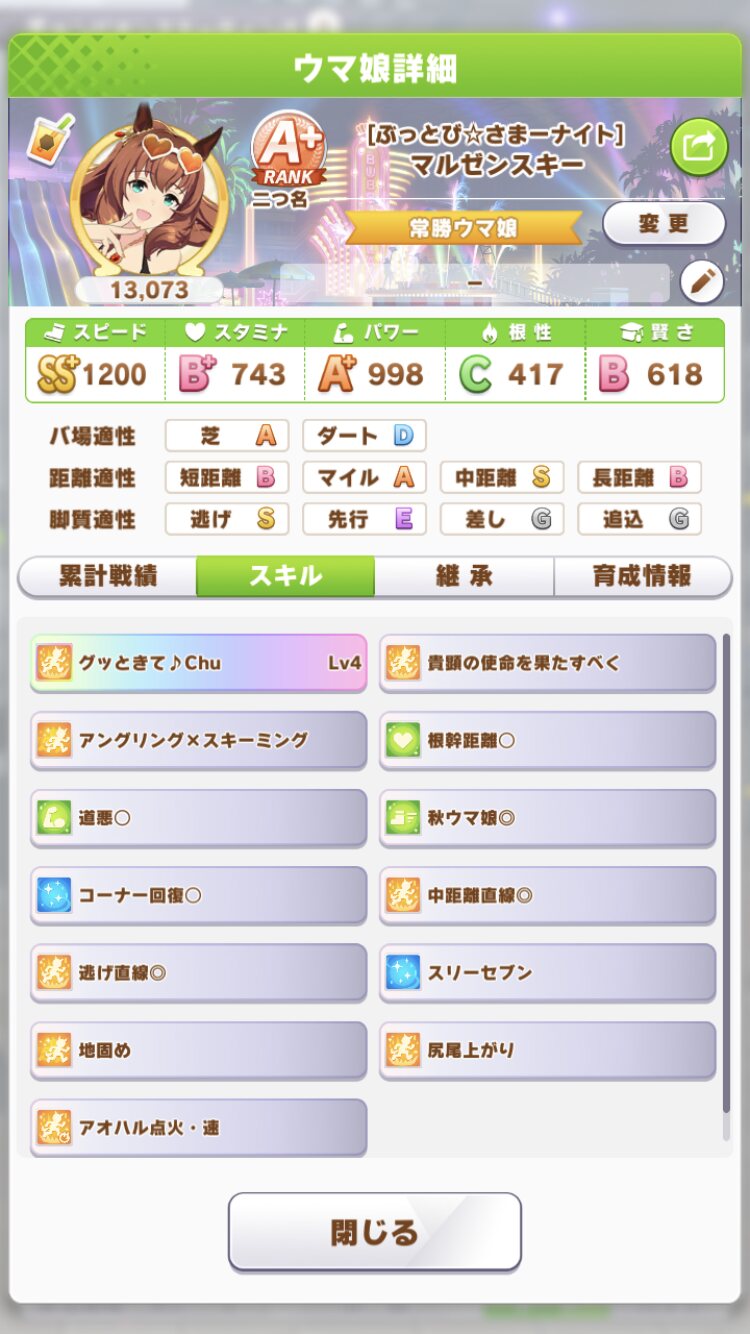This screenshot has width=750, height=1334.
Task: View the 地固め skill details
Action: [198, 1050]
